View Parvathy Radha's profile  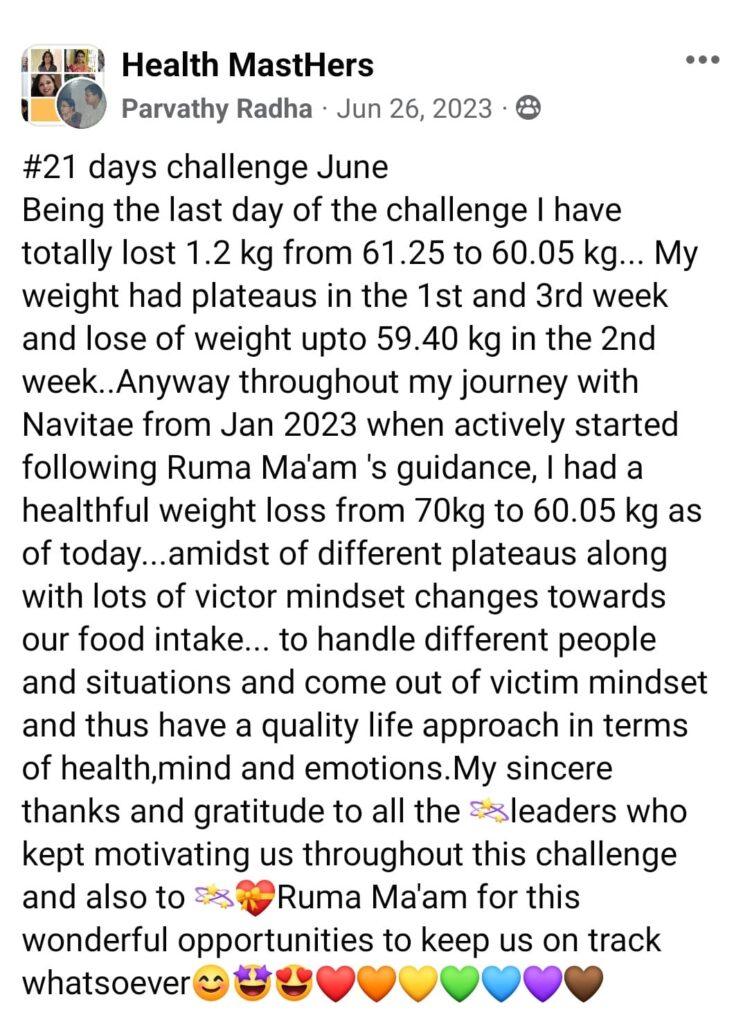click(x=216, y=108)
